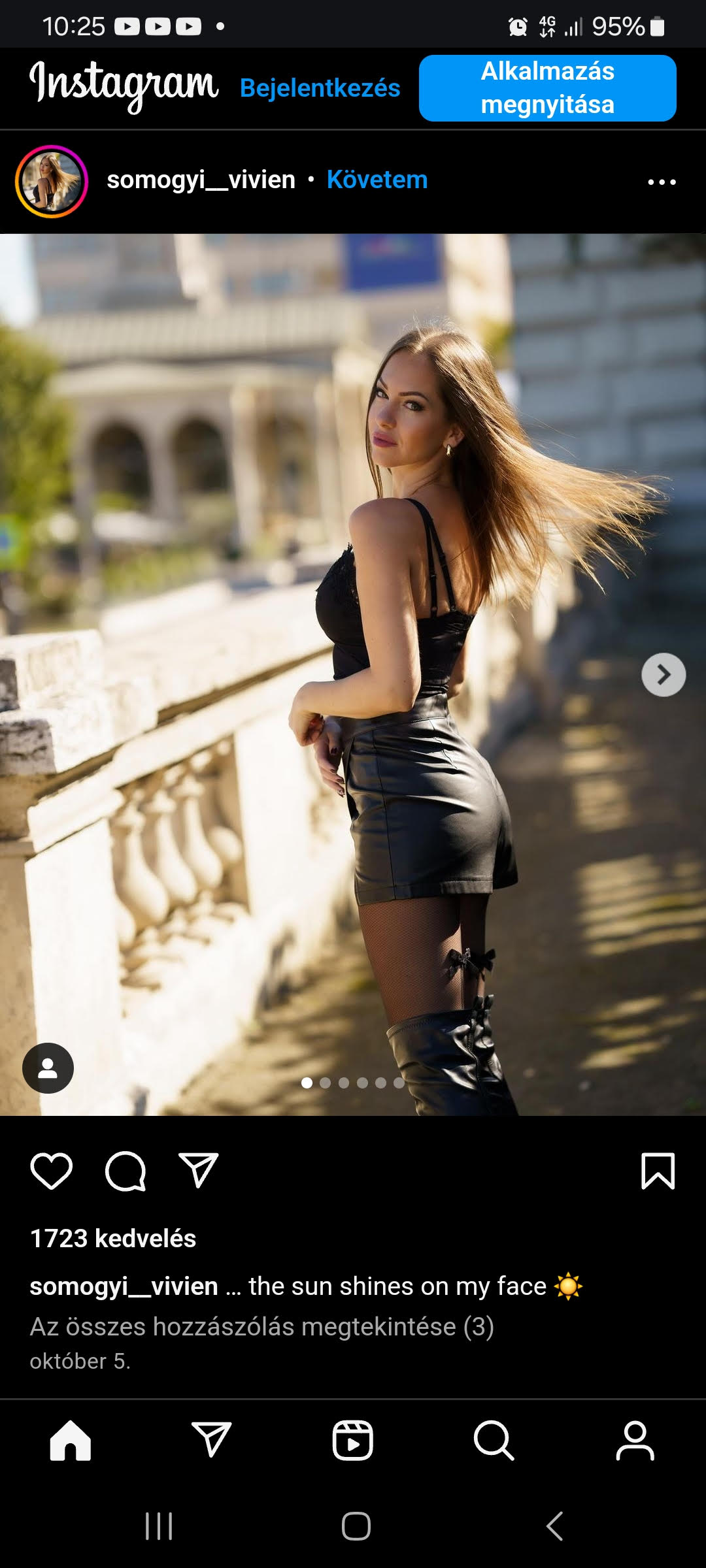View all comments (Az összes hozzászólás megtekintése)
This screenshot has width=706, height=1568.
click(261, 1327)
